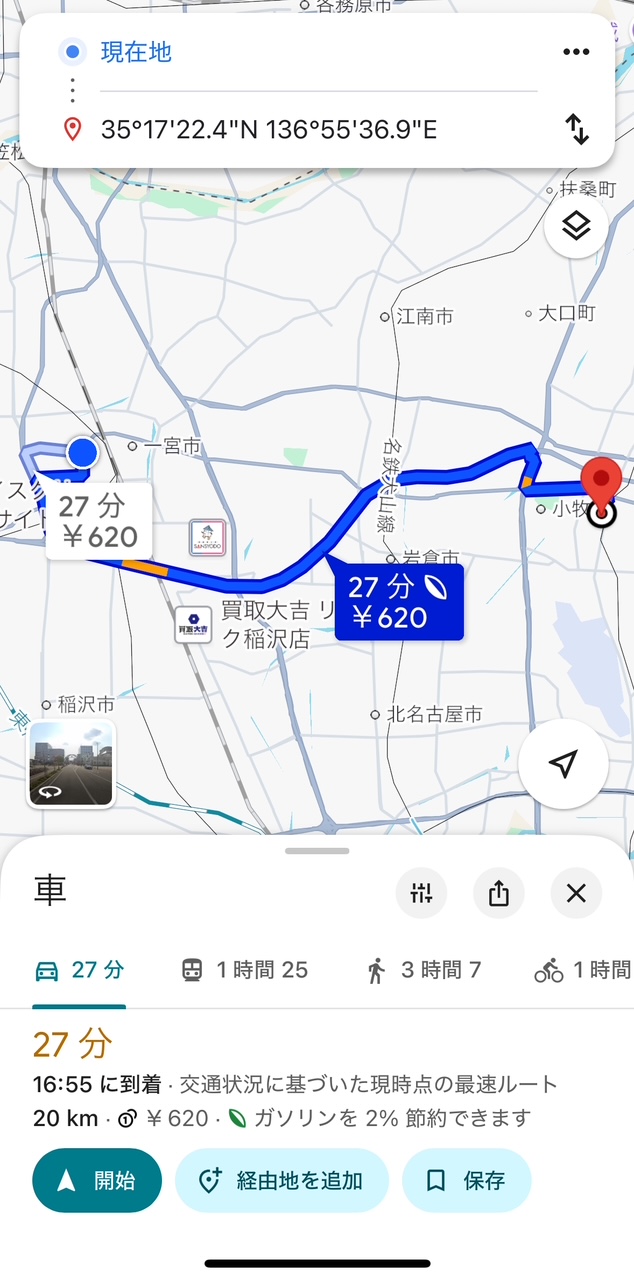Edit the destination coordinates field
Screen dimensions: 634x1280
(318, 129)
